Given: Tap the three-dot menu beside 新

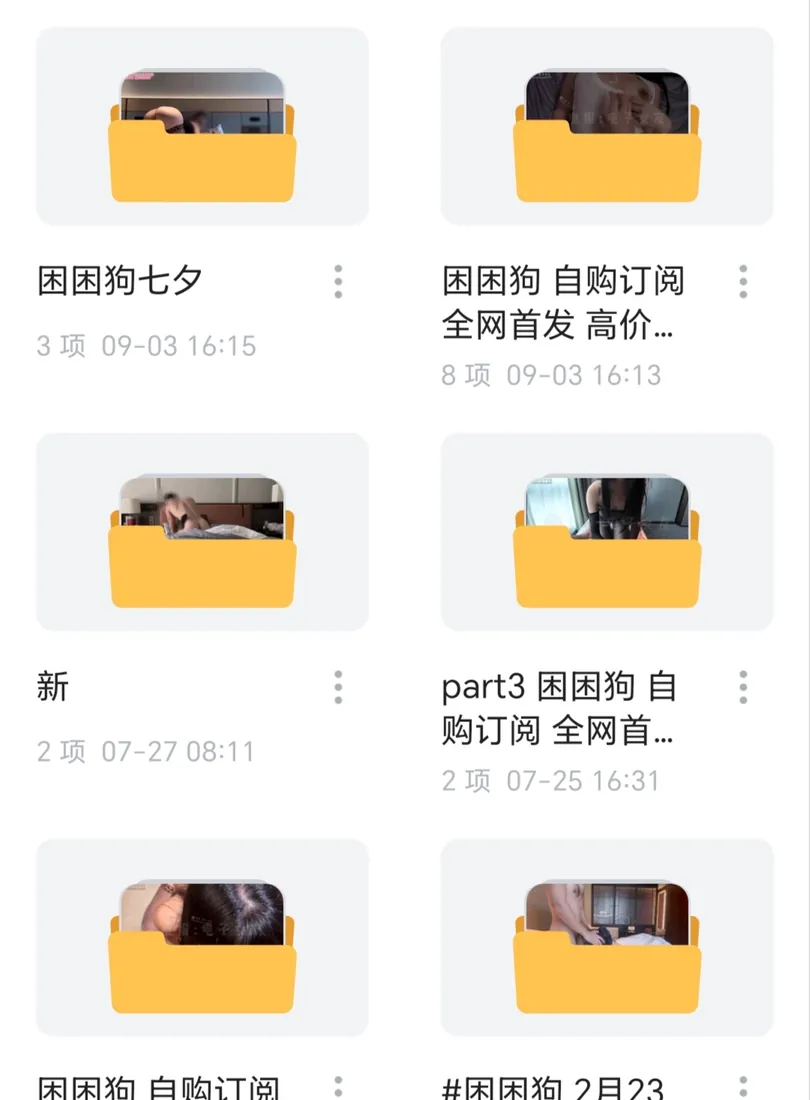Looking at the screenshot, I should 338,688.
